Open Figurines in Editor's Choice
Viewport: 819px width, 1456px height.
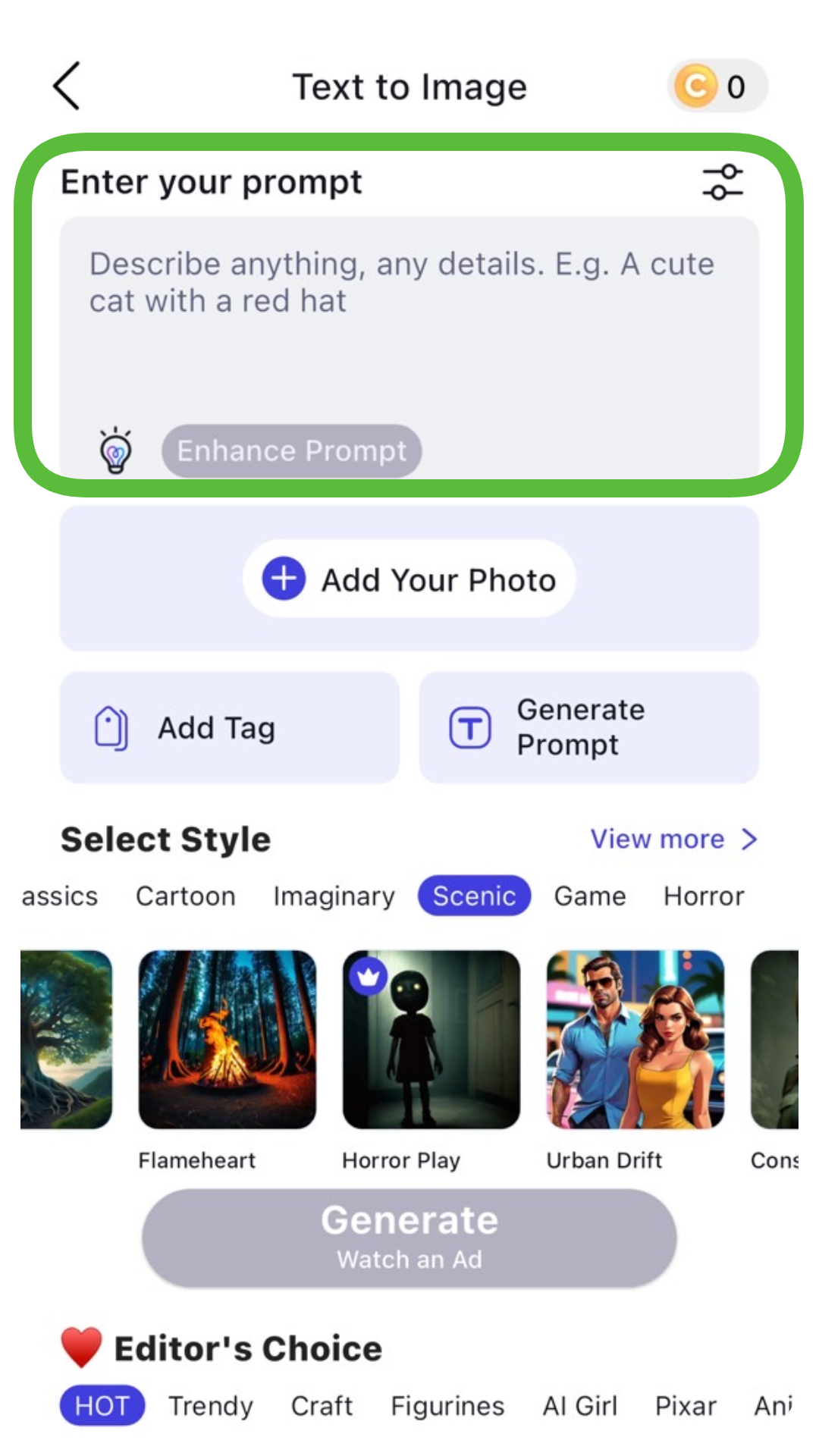click(x=447, y=1406)
